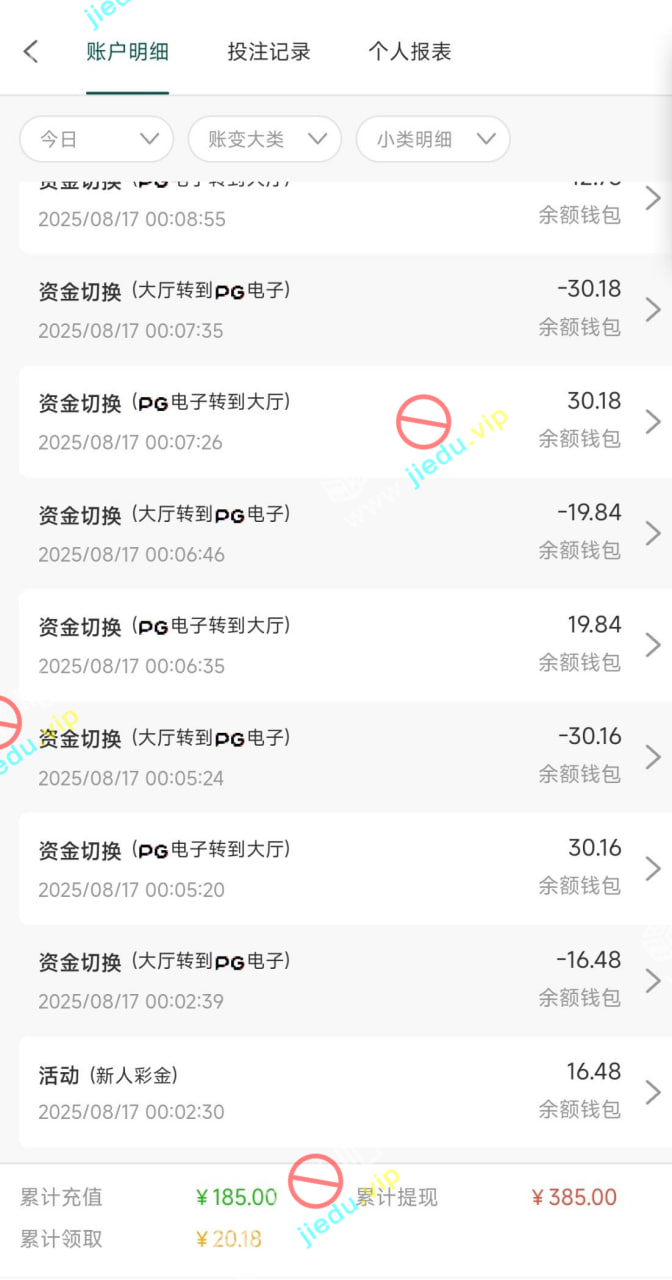Select the 账户明细 tab
The height and width of the screenshot is (1280, 672).
click(x=127, y=52)
